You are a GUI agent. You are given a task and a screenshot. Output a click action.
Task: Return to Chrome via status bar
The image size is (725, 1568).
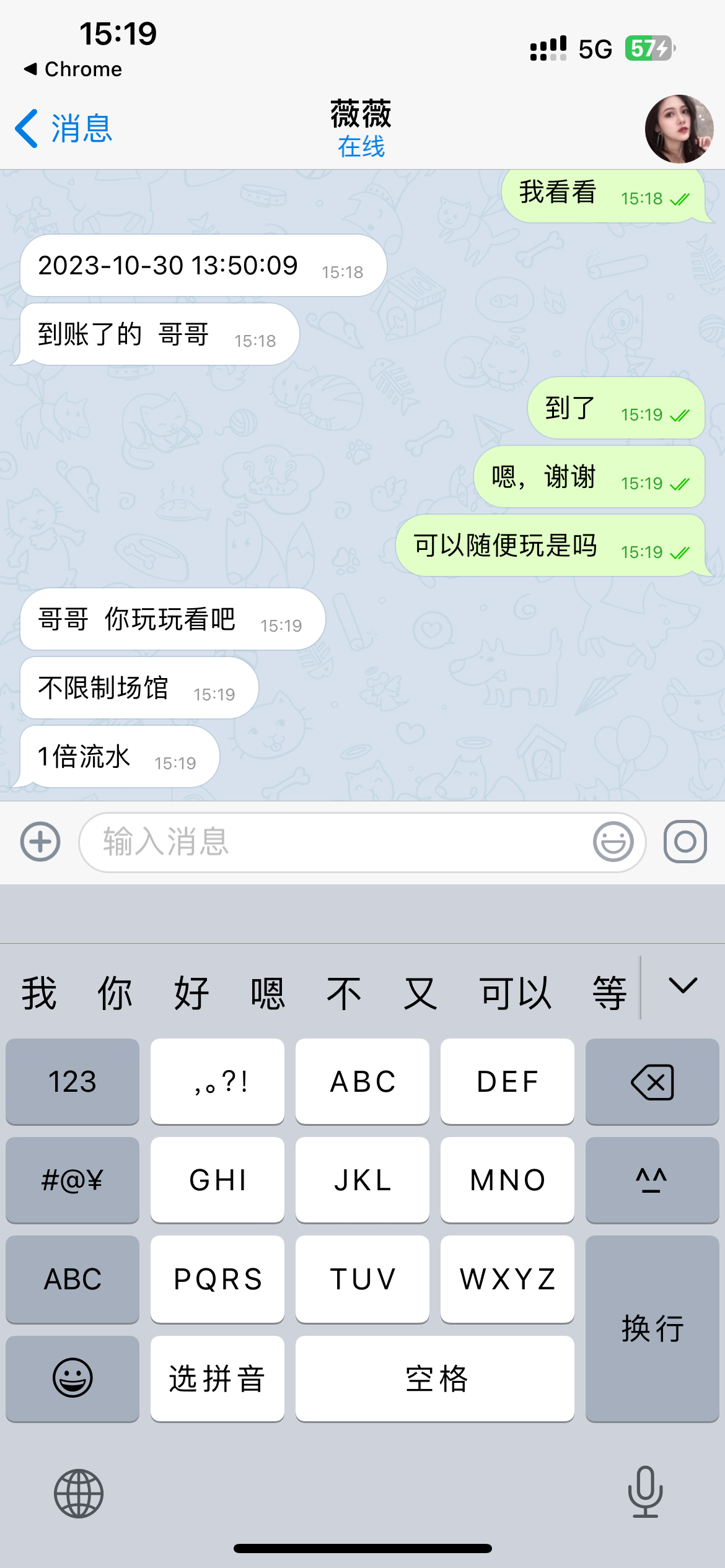(x=73, y=69)
